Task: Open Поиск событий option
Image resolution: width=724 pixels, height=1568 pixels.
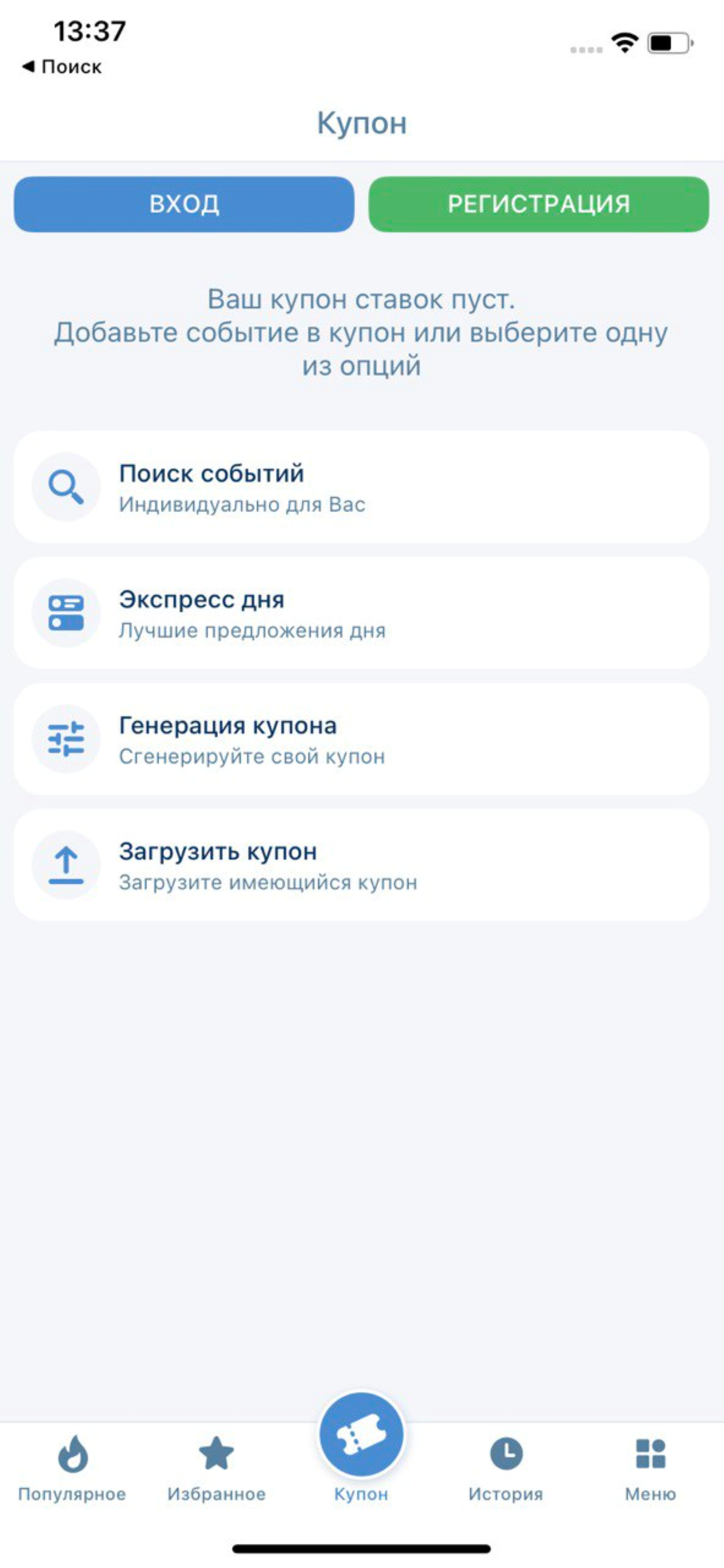Action: [361, 488]
